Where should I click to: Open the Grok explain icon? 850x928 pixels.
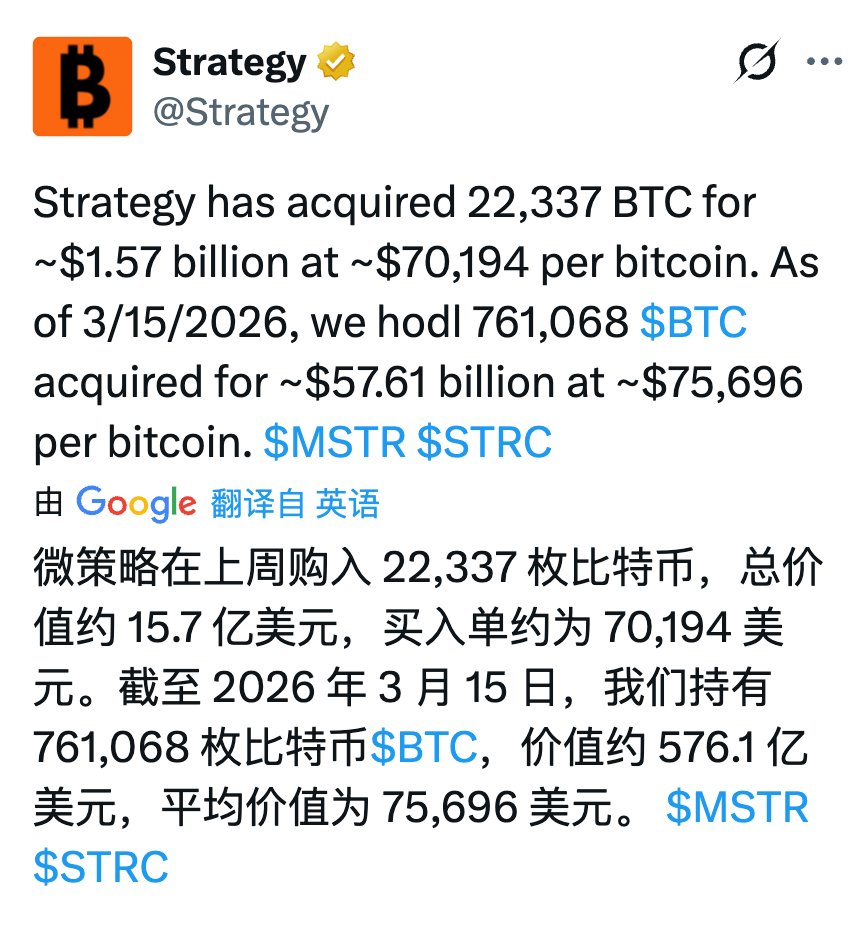[757, 65]
